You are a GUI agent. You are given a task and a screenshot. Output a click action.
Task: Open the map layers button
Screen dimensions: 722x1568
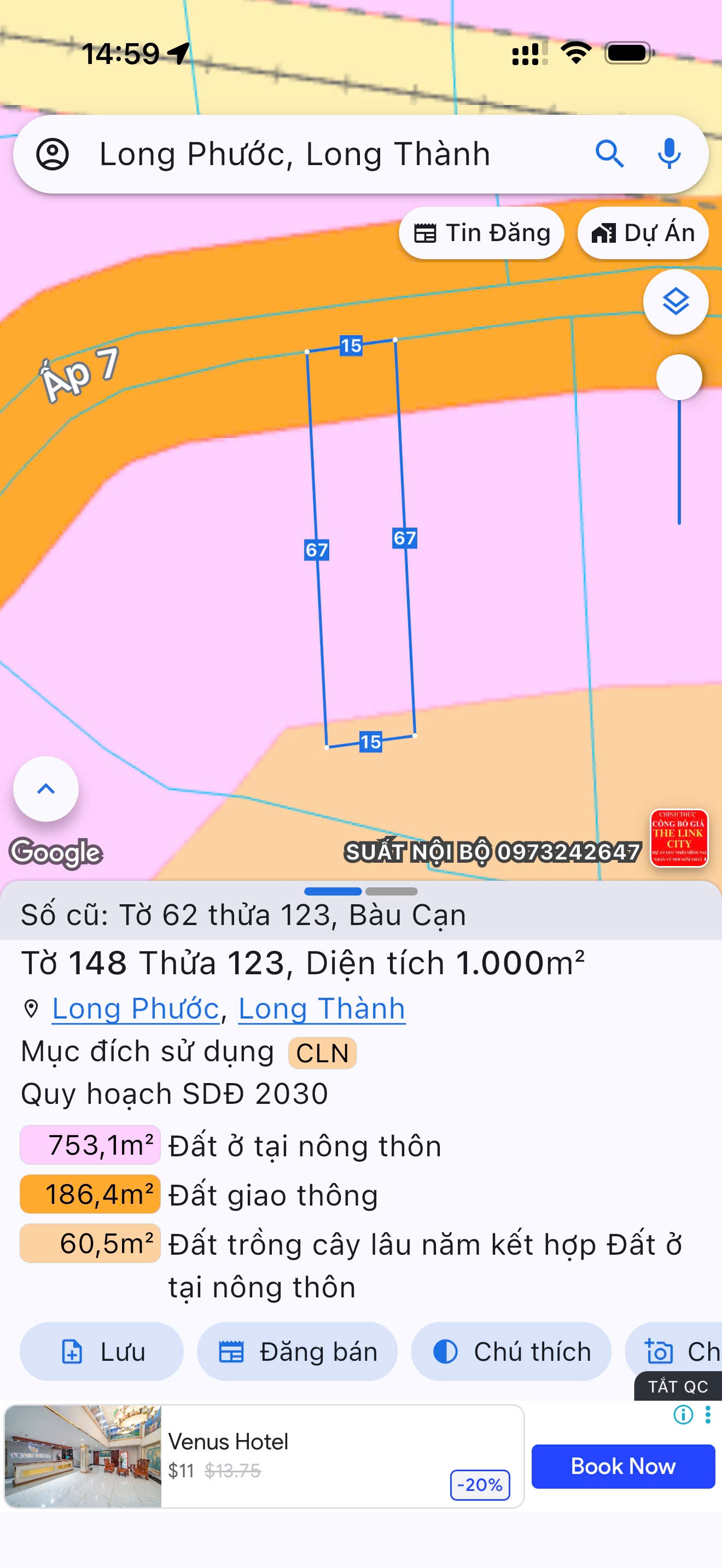[x=676, y=302]
